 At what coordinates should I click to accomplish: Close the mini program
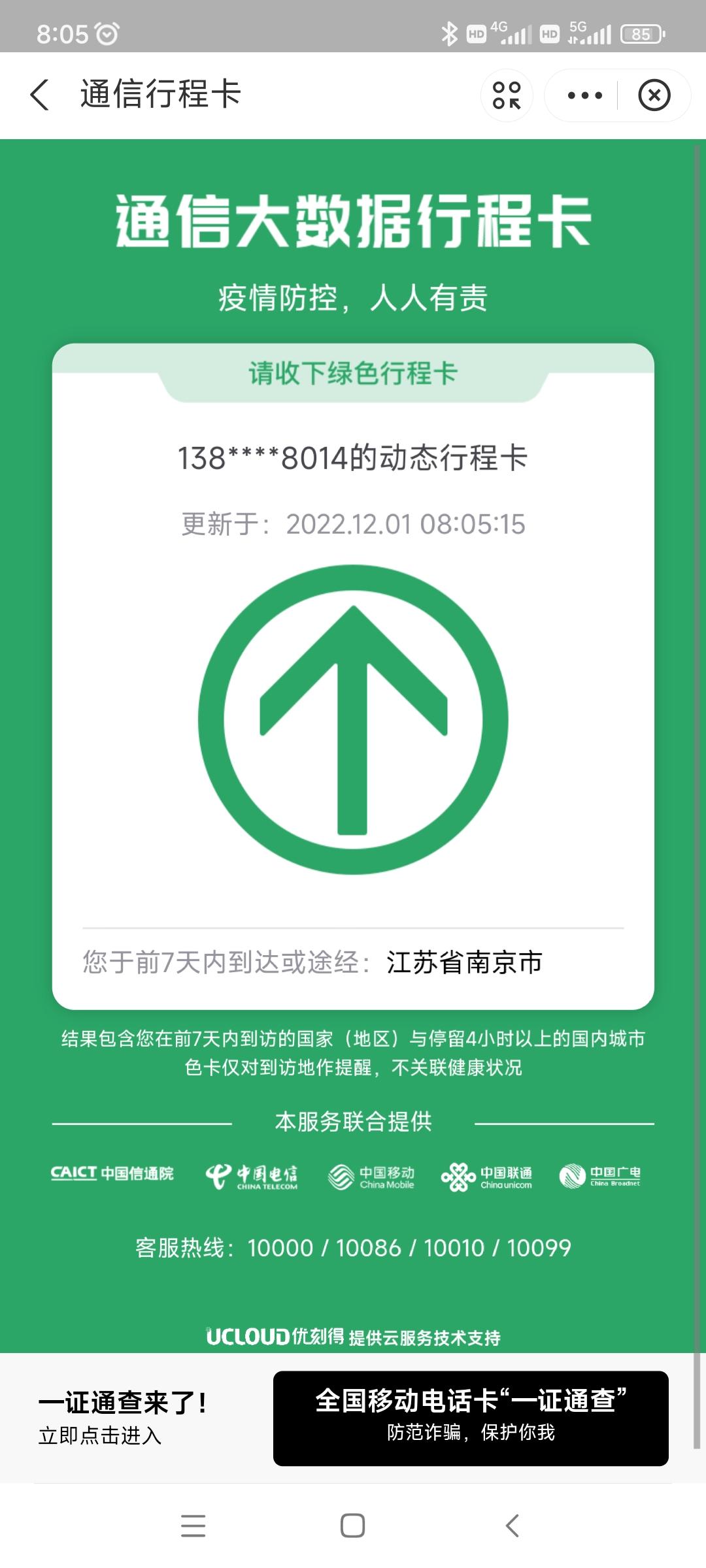[x=654, y=95]
